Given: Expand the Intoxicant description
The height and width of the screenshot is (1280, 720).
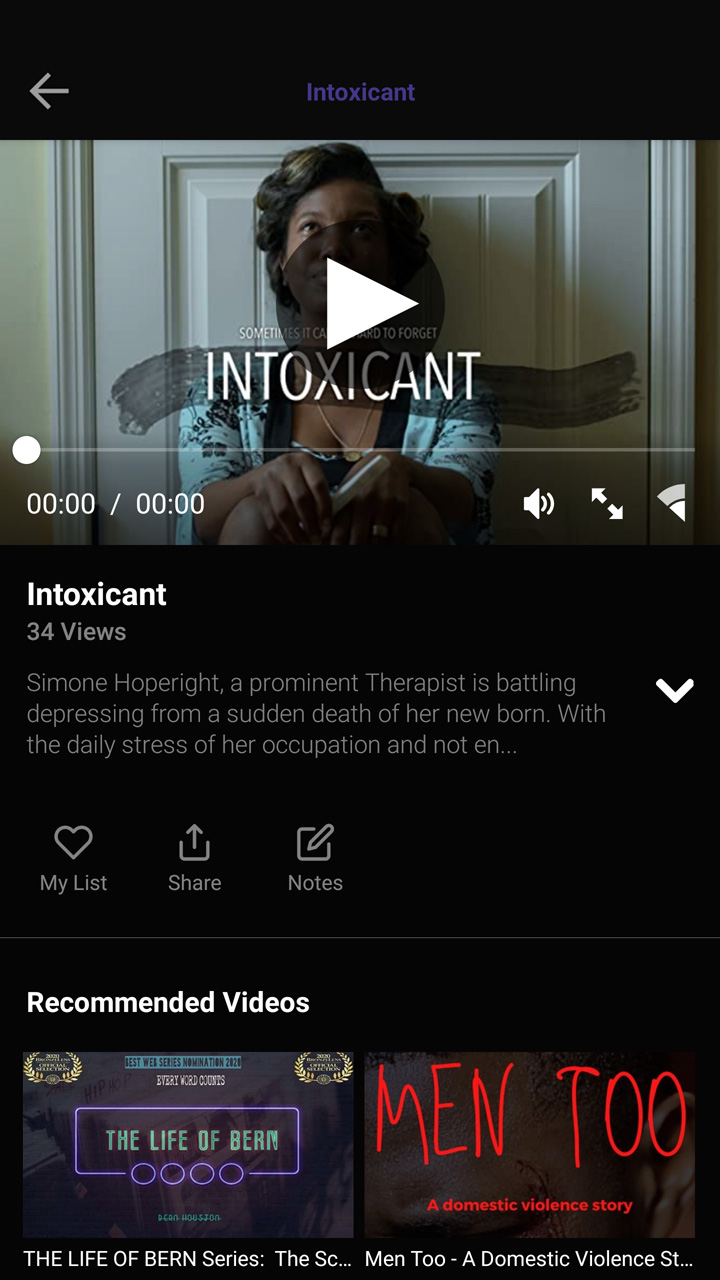Looking at the screenshot, I should click(x=675, y=690).
